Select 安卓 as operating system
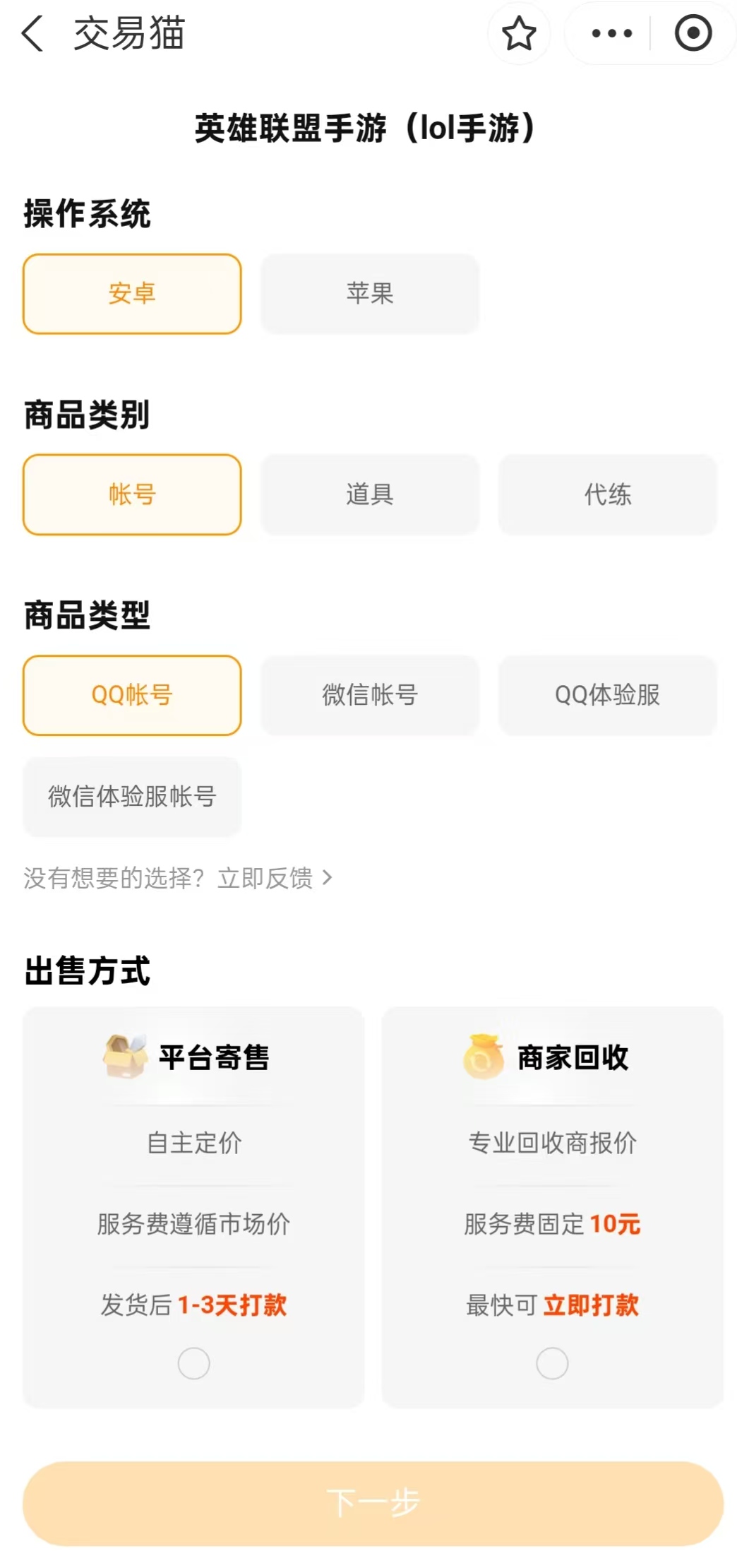This screenshot has width=737, height=1568. click(x=132, y=293)
